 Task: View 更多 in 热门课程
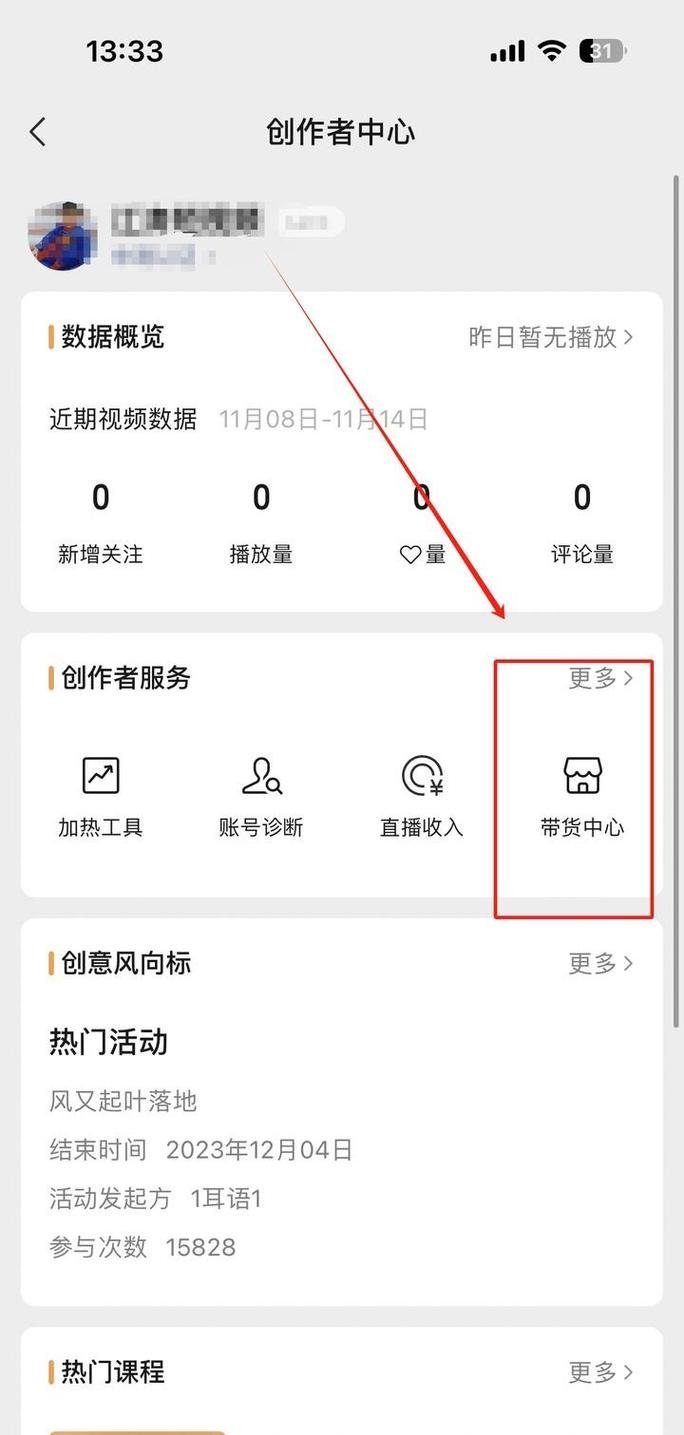coord(601,1372)
